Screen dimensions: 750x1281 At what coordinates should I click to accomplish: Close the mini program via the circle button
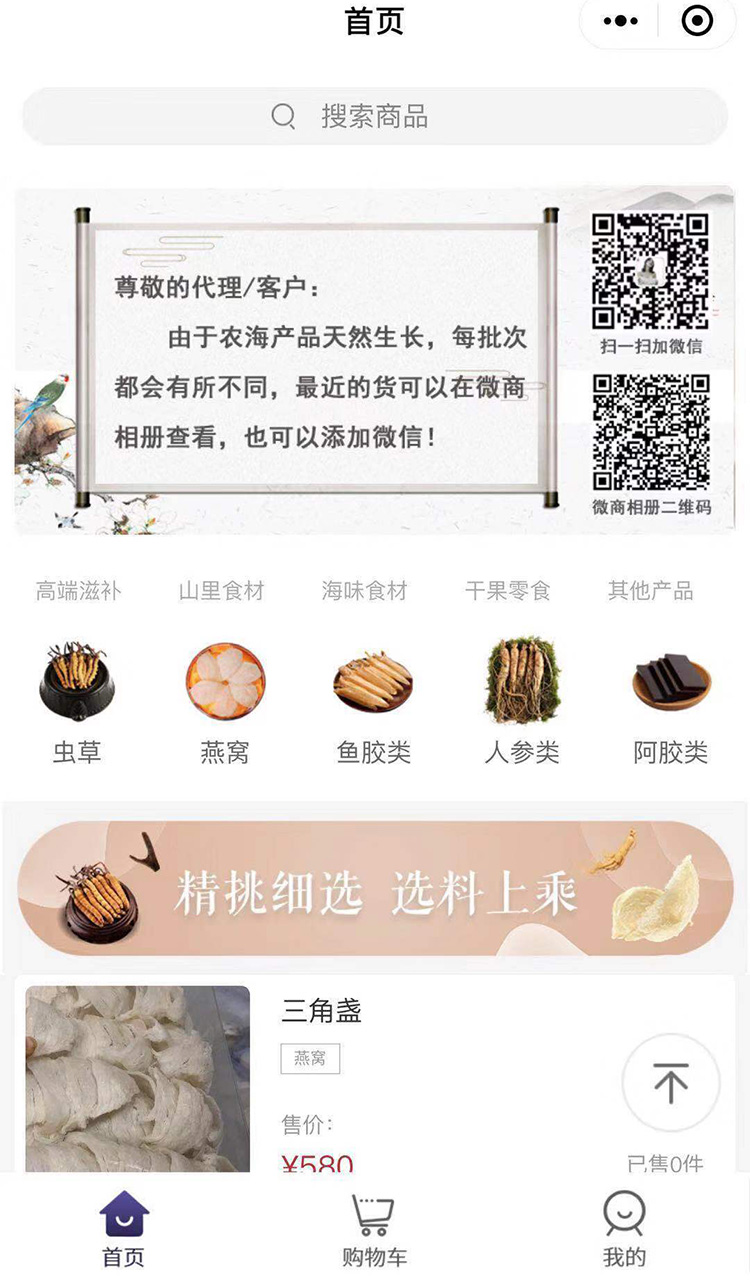point(696,21)
